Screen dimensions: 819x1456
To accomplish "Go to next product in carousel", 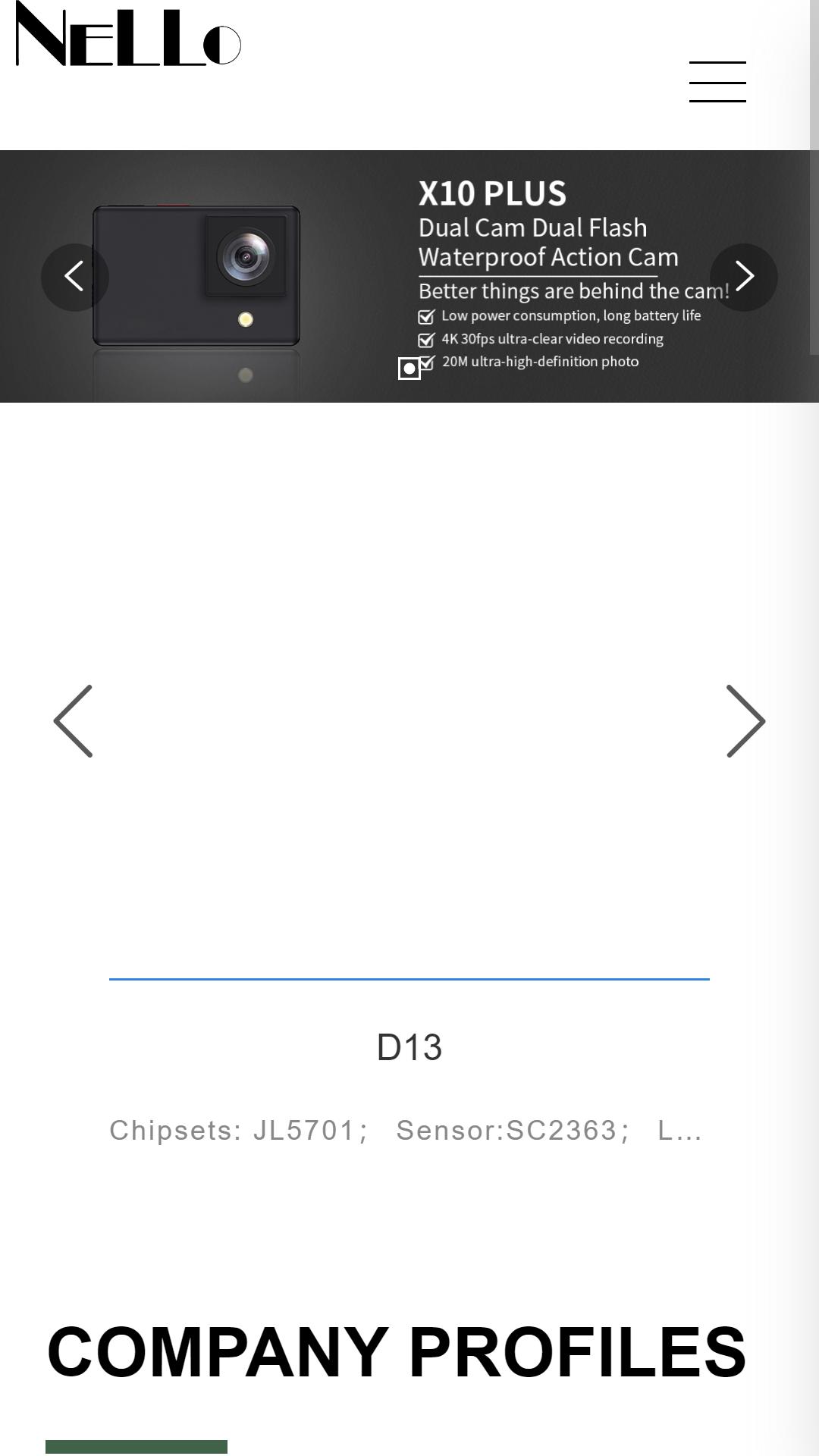I will click(745, 720).
